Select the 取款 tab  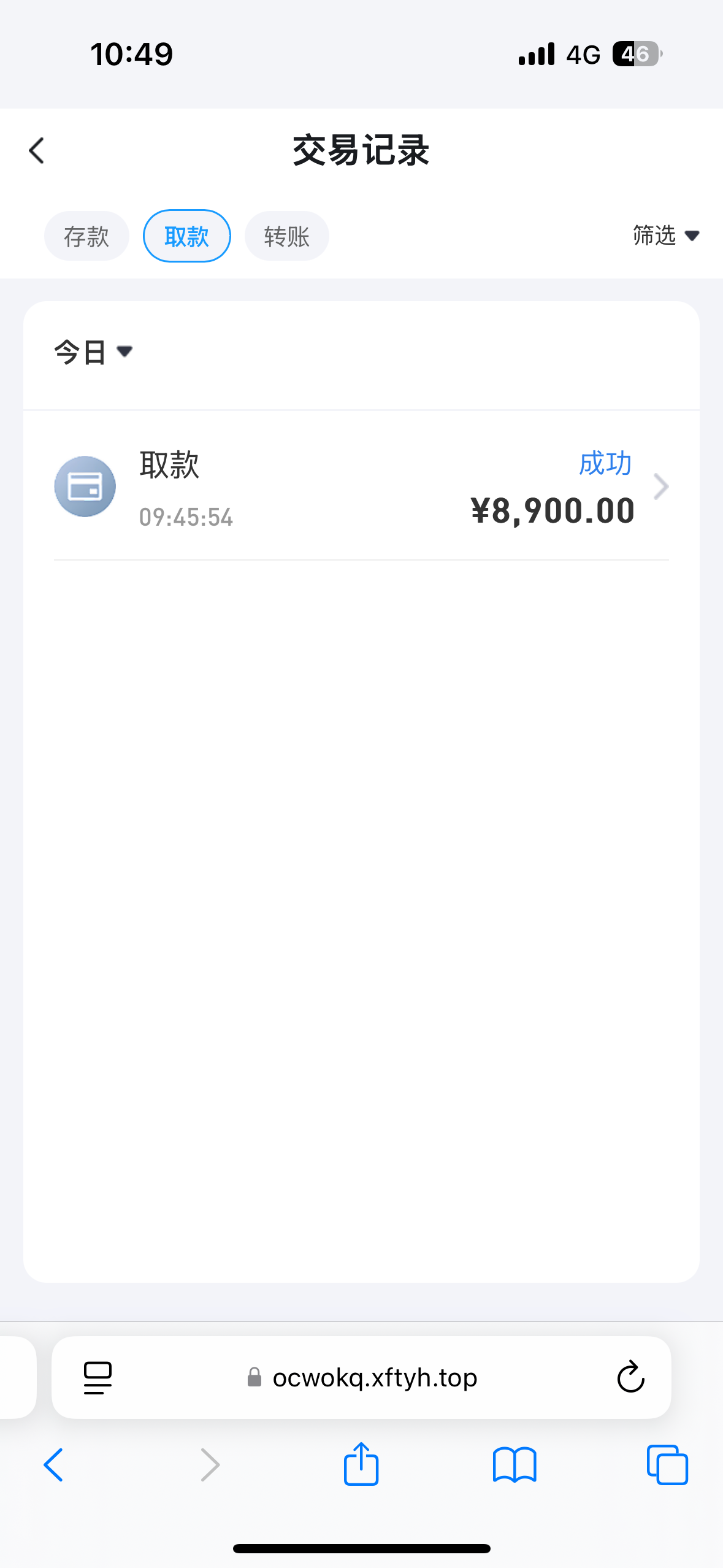point(187,236)
